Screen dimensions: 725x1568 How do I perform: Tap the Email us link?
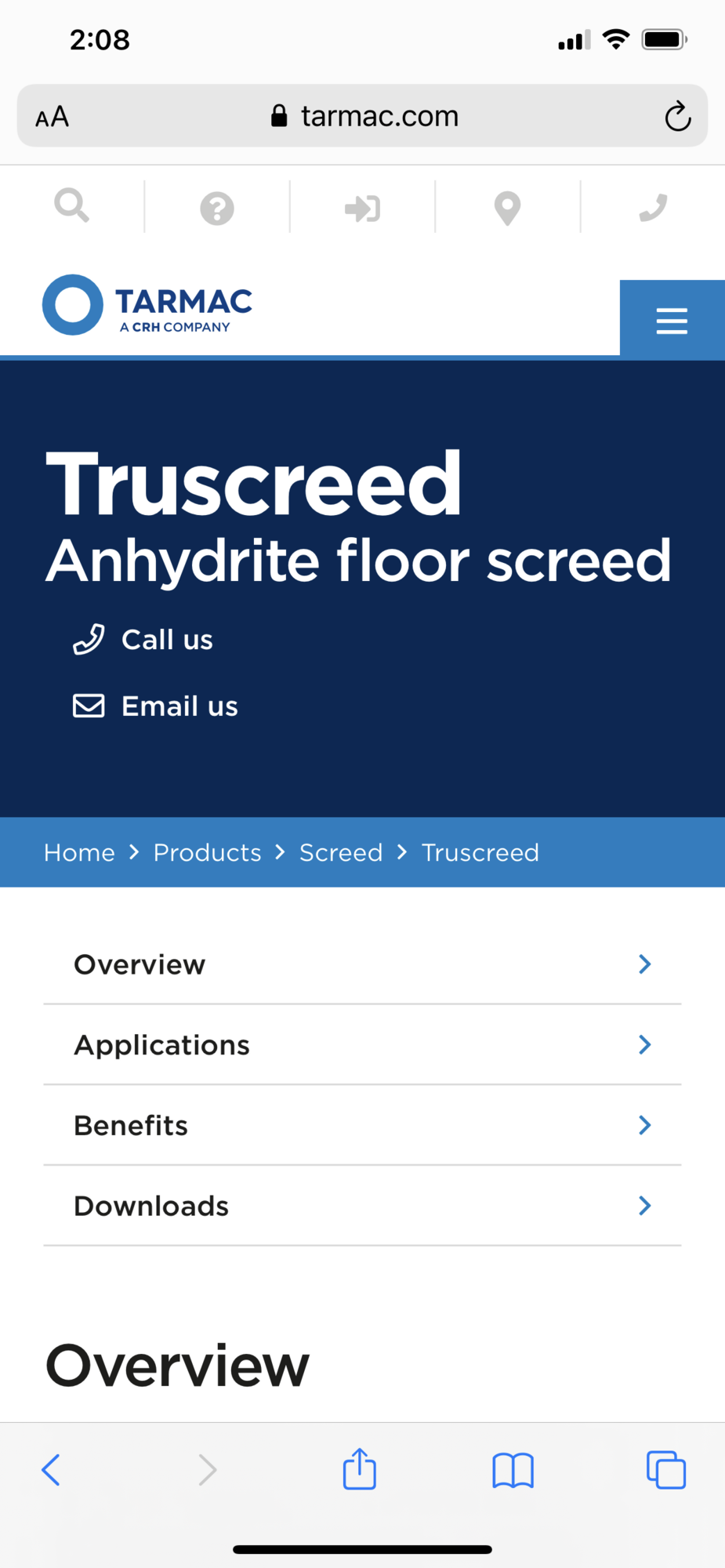tap(155, 706)
